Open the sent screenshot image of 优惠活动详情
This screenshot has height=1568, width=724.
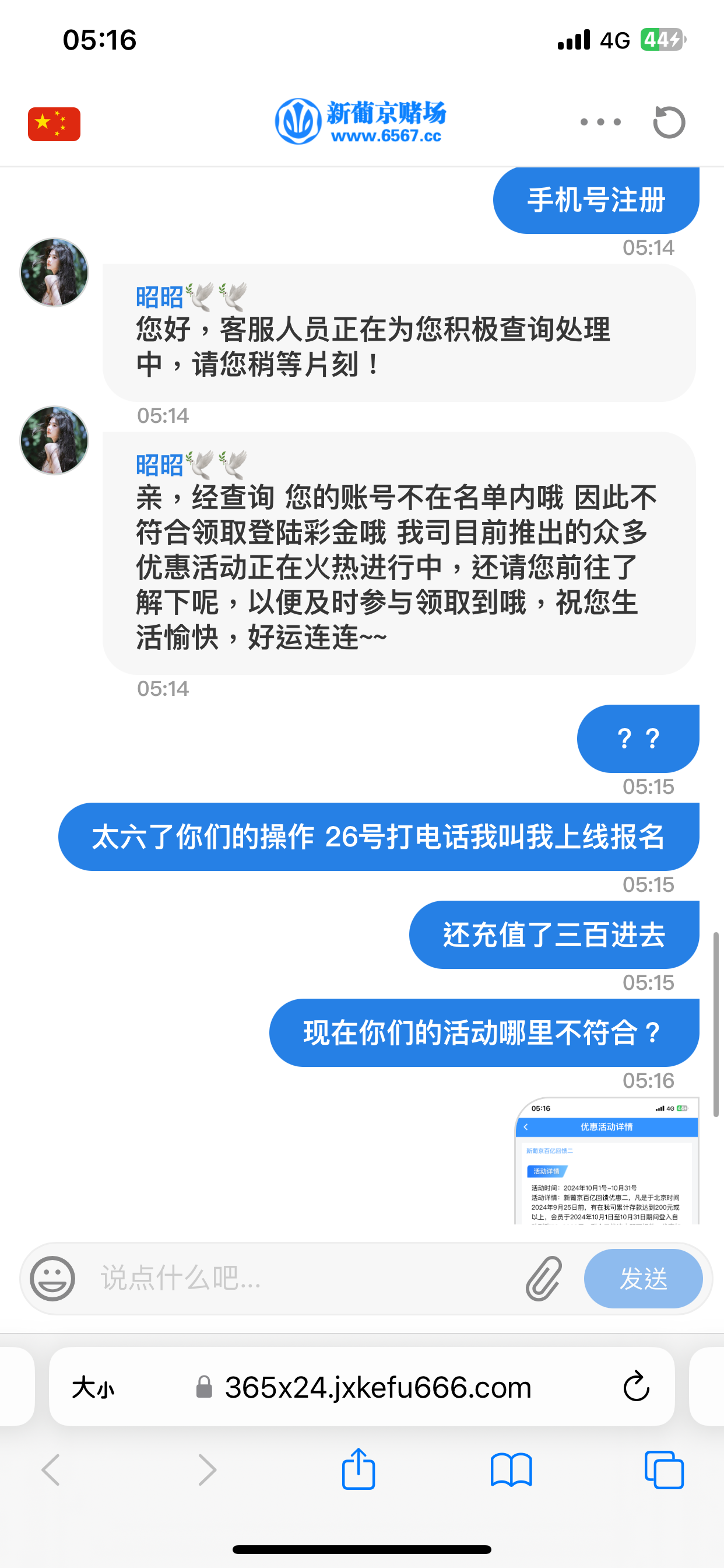(x=607, y=1161)
